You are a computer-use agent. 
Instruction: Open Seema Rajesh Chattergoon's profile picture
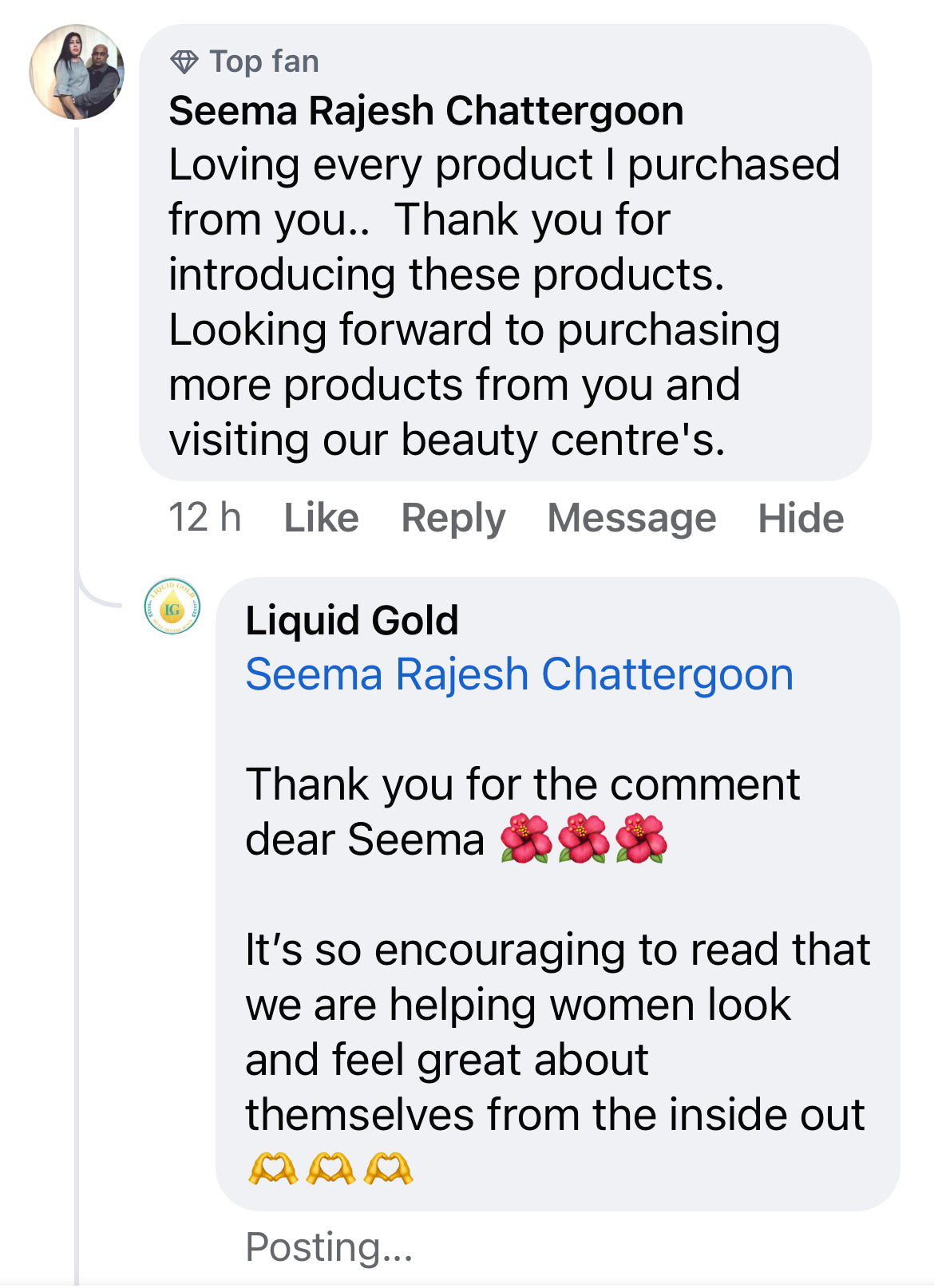(77, 72)
